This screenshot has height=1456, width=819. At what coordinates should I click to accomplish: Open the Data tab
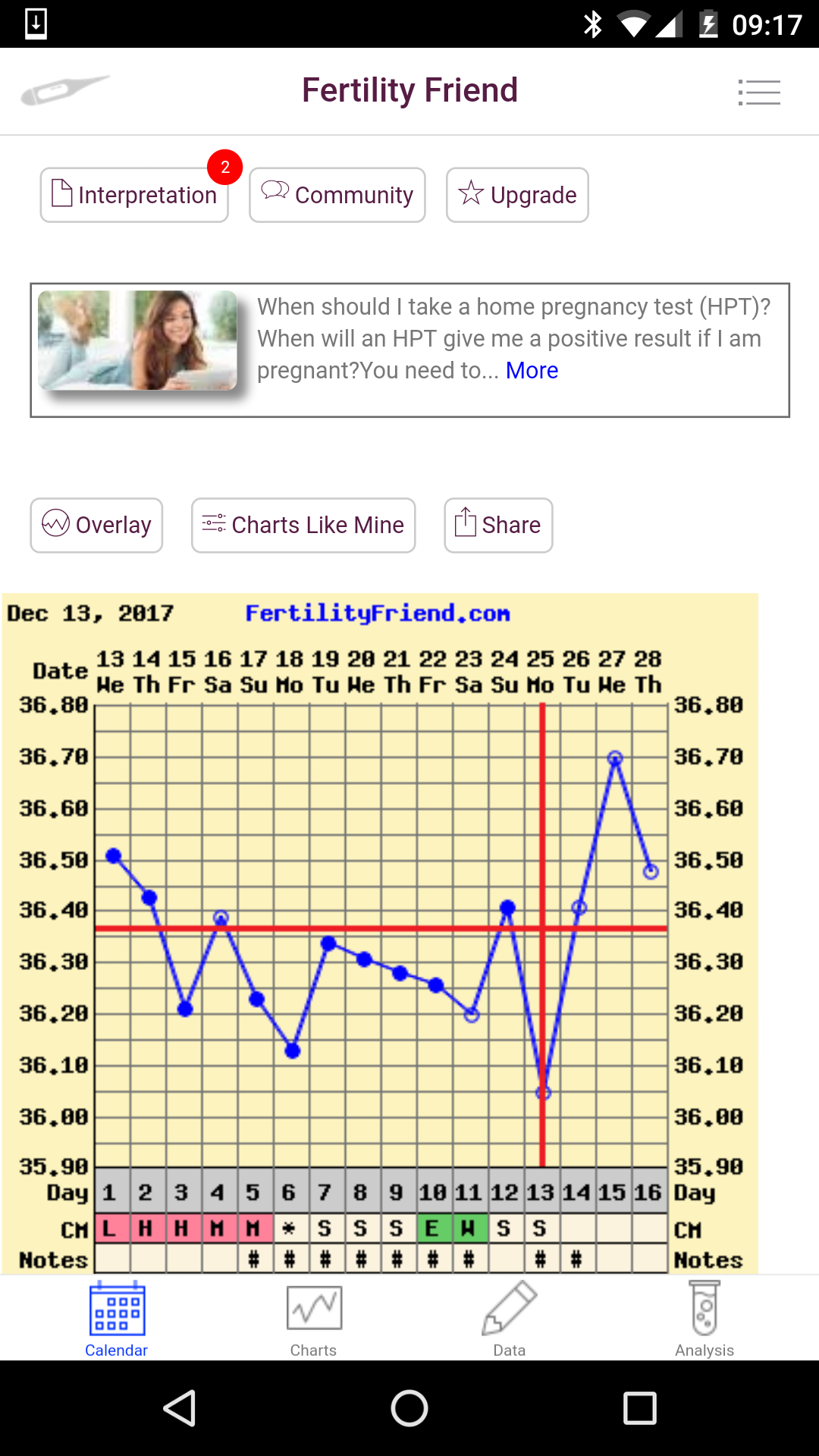pyautogui.click(x=509, y=1319)
